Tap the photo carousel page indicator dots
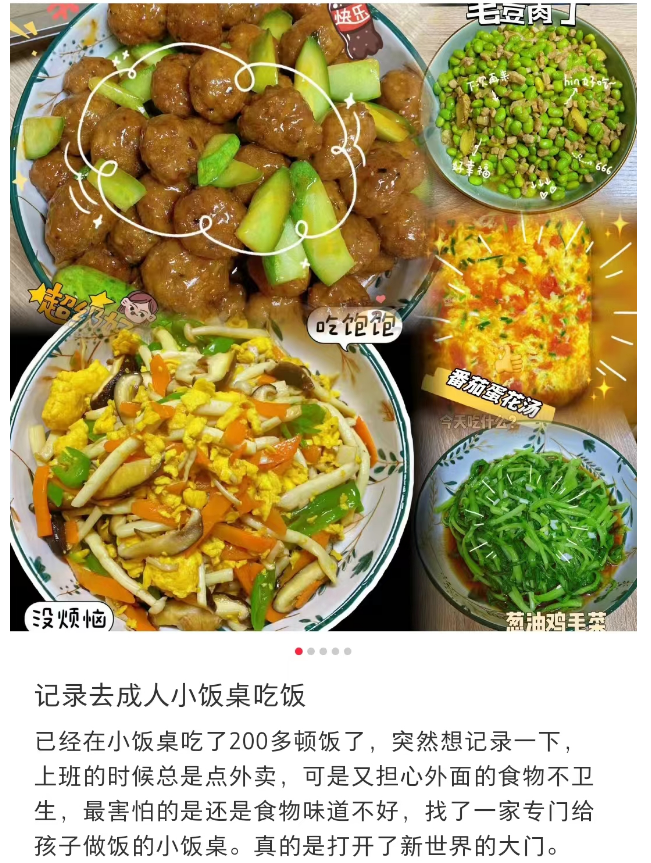Viewport: 651px width, 863px height. (323, 651)
